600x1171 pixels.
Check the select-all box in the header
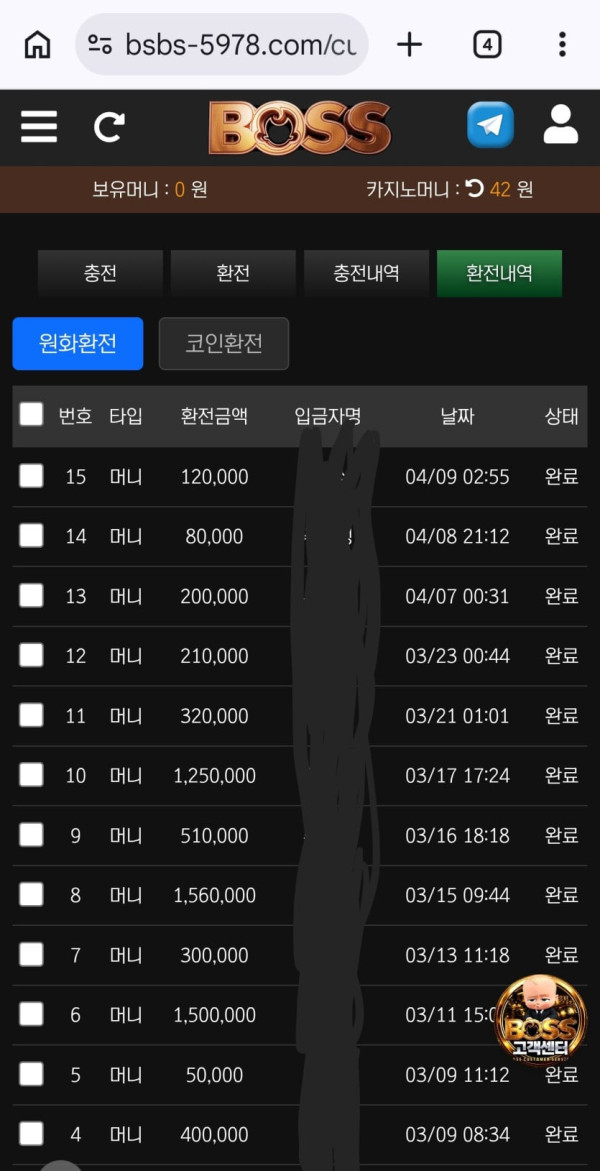32,415
